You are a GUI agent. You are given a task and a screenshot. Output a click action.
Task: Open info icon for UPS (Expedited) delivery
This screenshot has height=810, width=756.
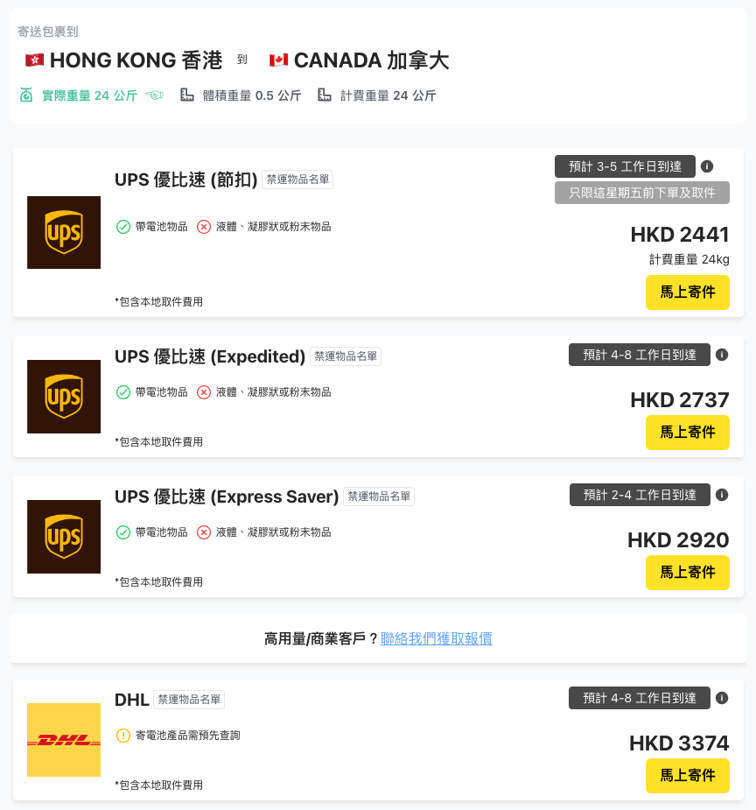[722, 354]
